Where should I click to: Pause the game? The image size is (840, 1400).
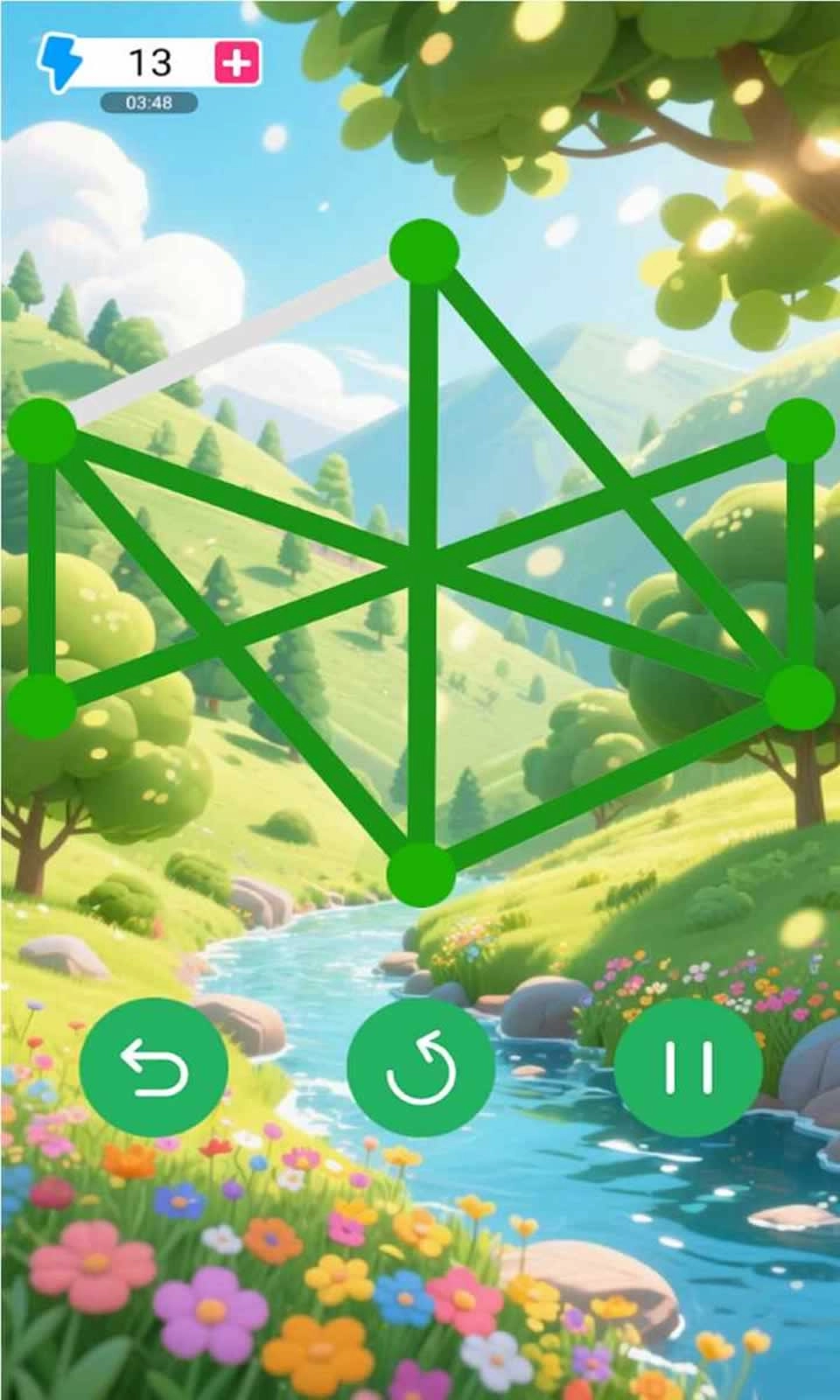point(689,1067)
